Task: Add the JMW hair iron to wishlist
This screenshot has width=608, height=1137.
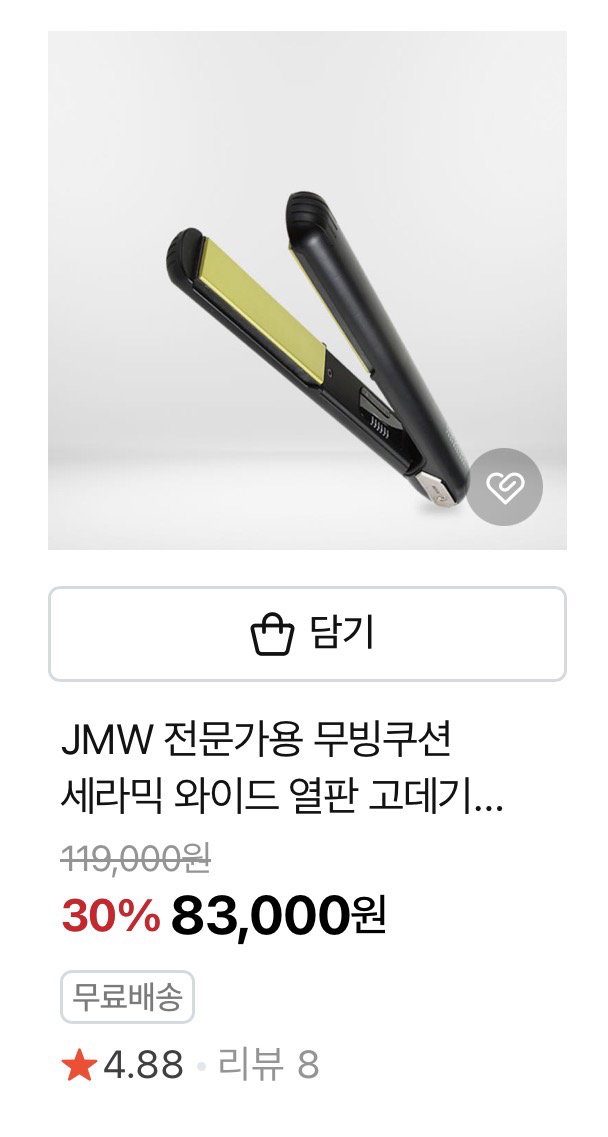Action: tap(504, 487)
